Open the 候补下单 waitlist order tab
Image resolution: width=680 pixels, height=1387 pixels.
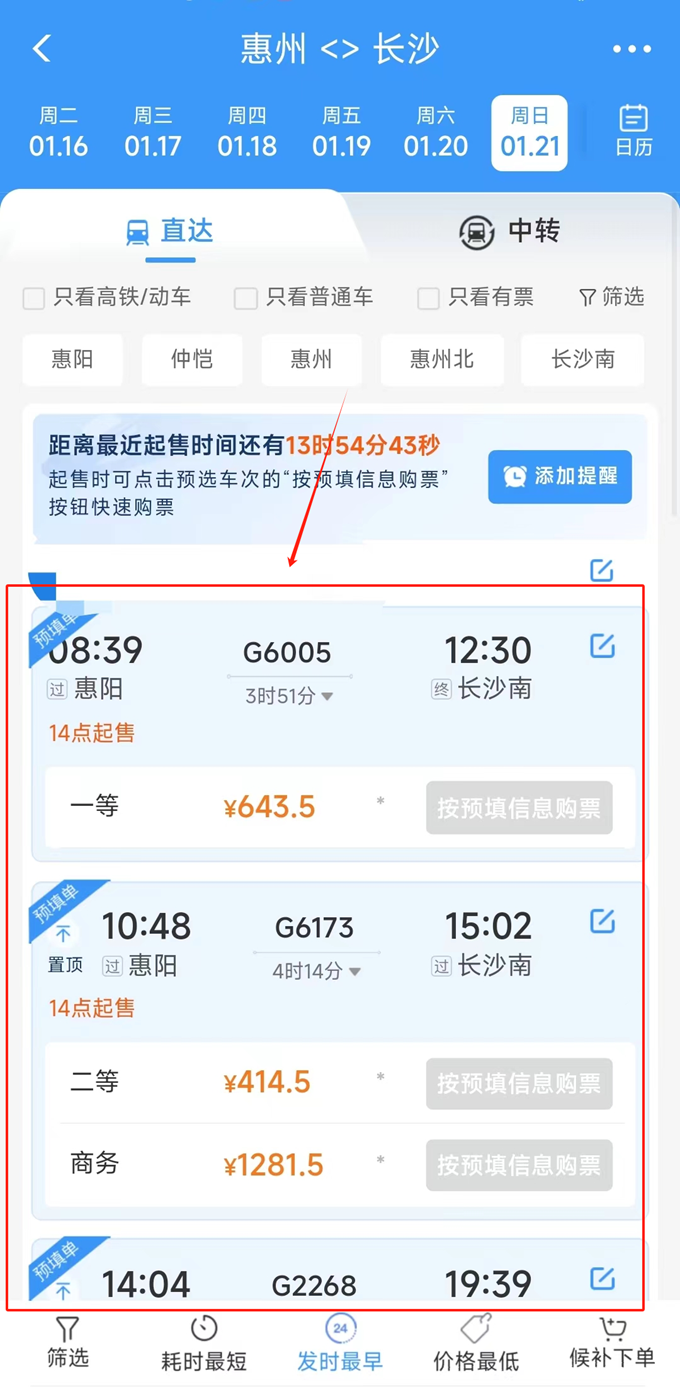tap(611, 1343)
